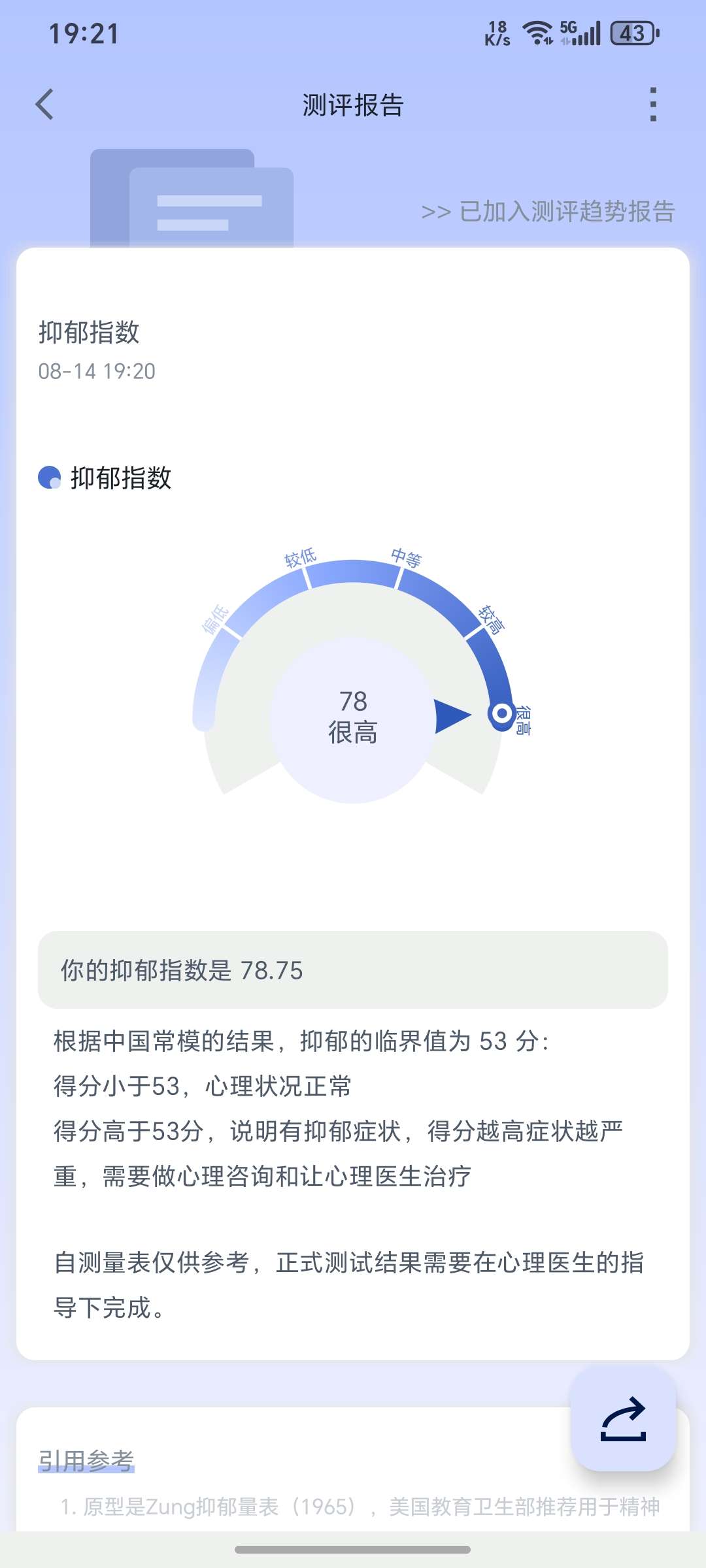Go back from the 测评报告 page

click(44, 105)
